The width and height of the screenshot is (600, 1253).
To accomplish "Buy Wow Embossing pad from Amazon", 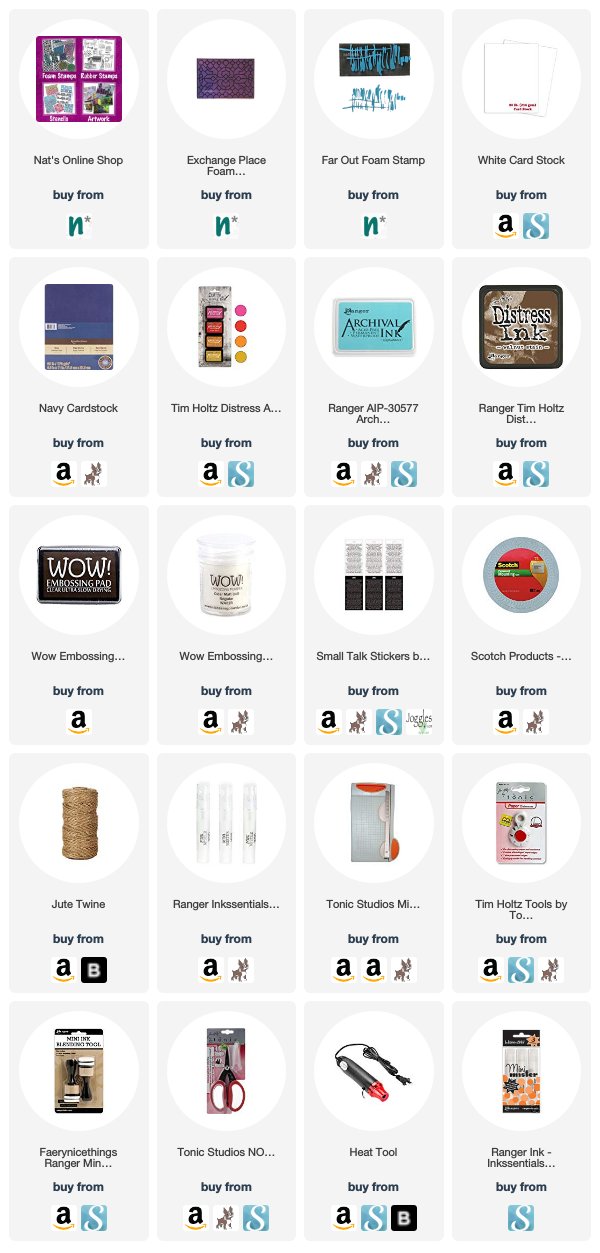I will click(x=78, y=722).
